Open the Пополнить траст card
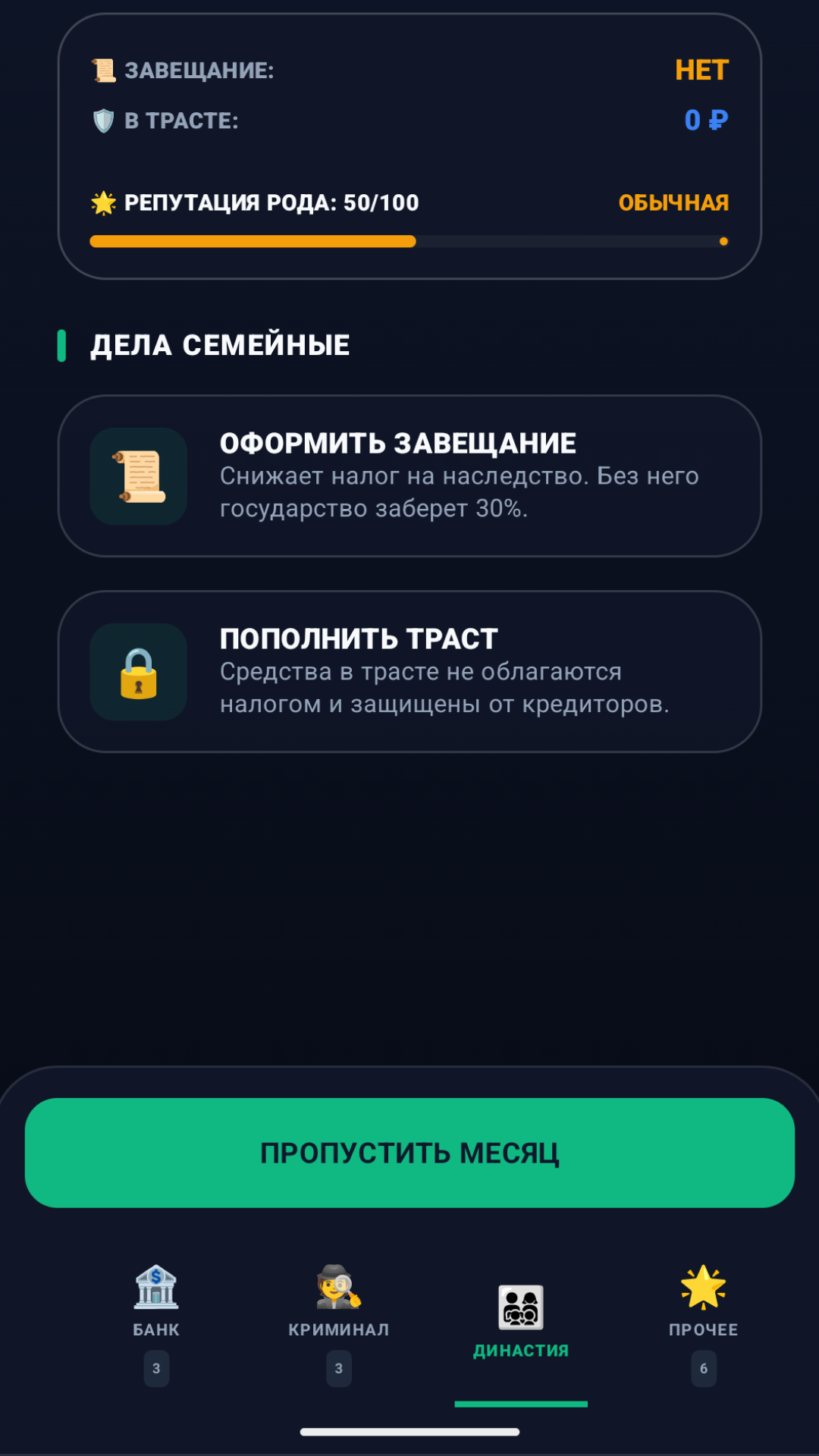The width and height of the screenshot is (819, 1456). coord(409,671)
